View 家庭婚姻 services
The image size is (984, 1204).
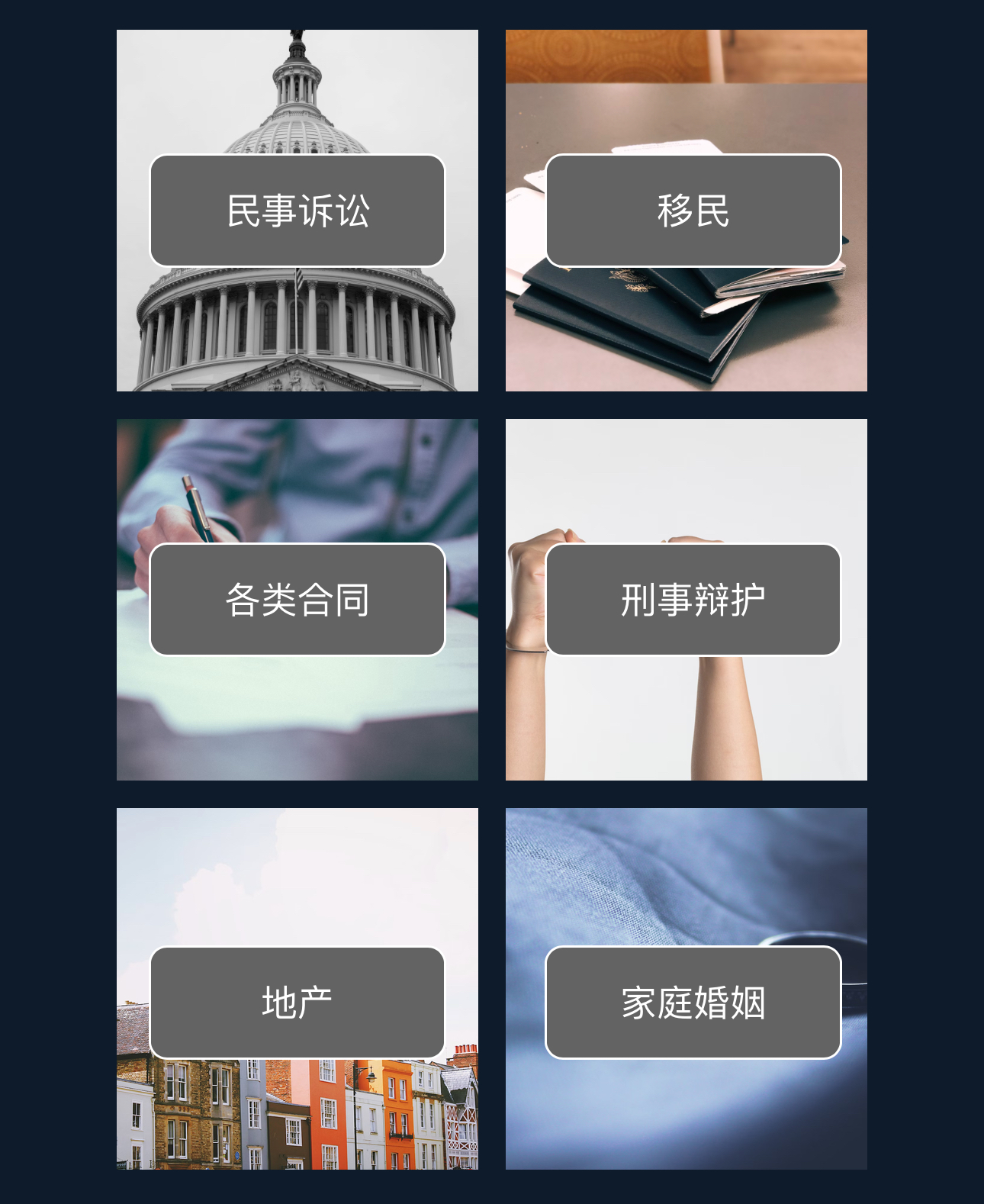(x=693, y=1003)
